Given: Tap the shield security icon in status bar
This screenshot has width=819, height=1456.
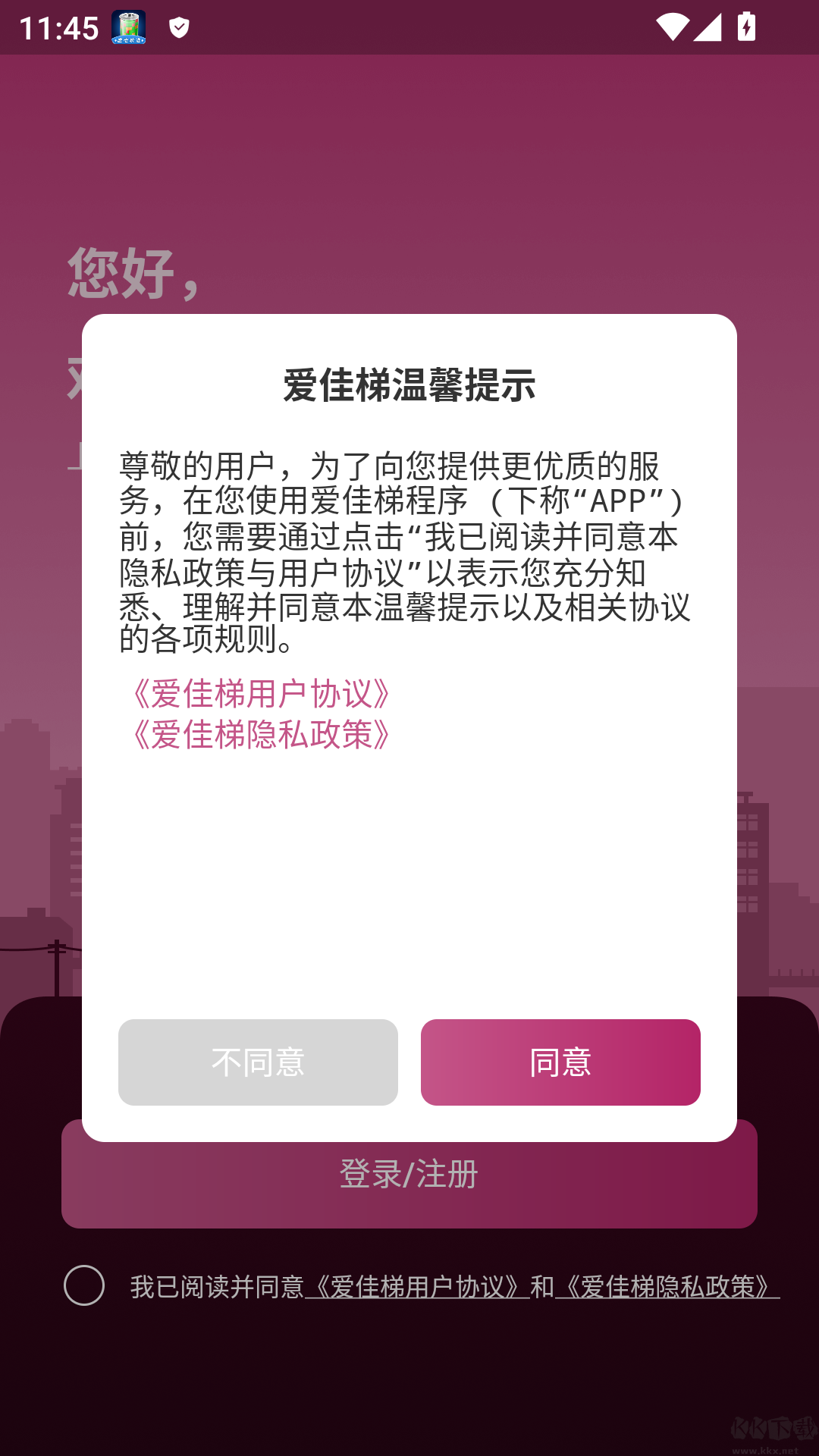Looking at the screenshot, I should point(179,29).
